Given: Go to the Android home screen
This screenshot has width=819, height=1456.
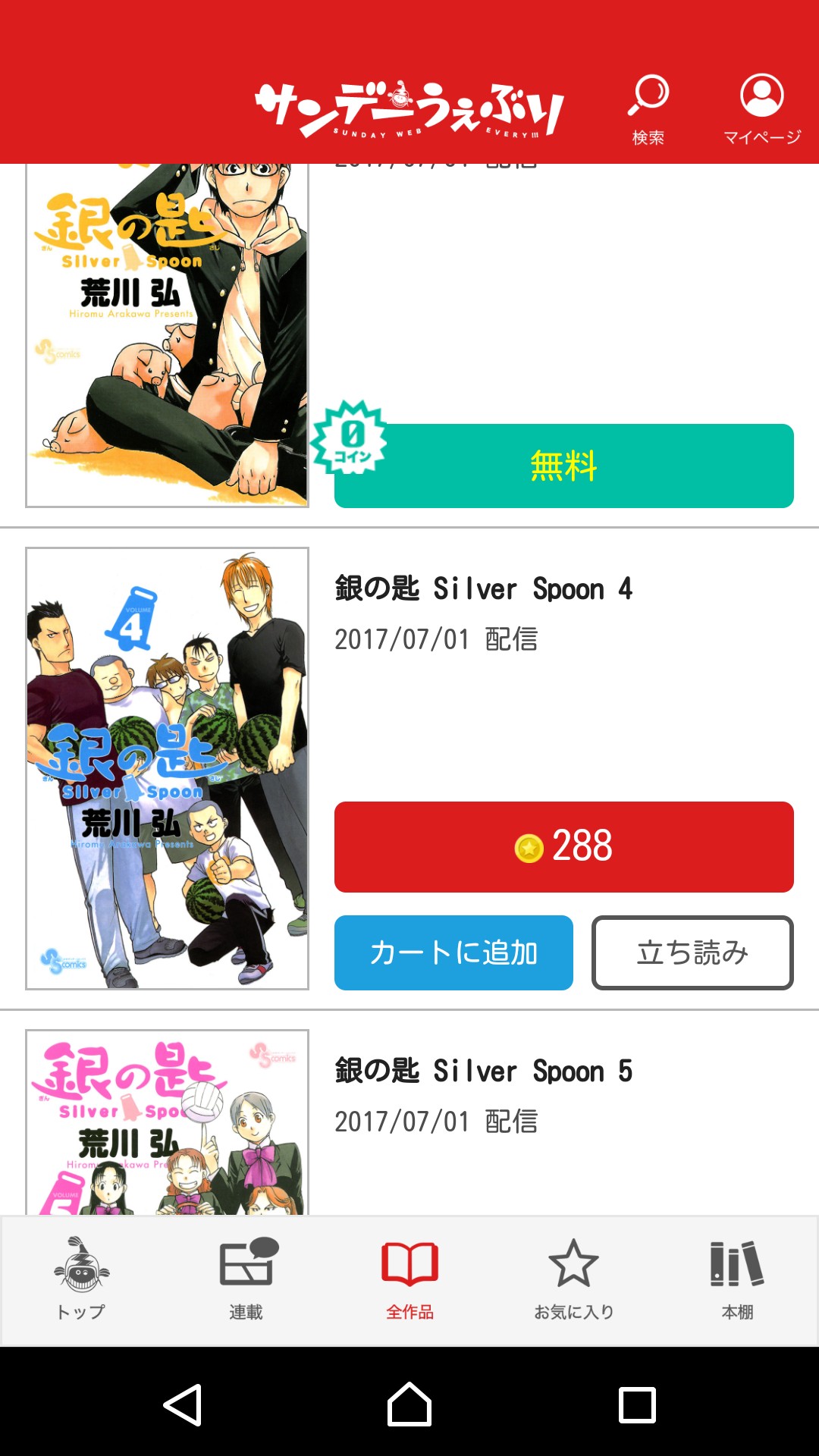Looking at the screenshot, I should pyautogui.click(x=409, y=1404).
